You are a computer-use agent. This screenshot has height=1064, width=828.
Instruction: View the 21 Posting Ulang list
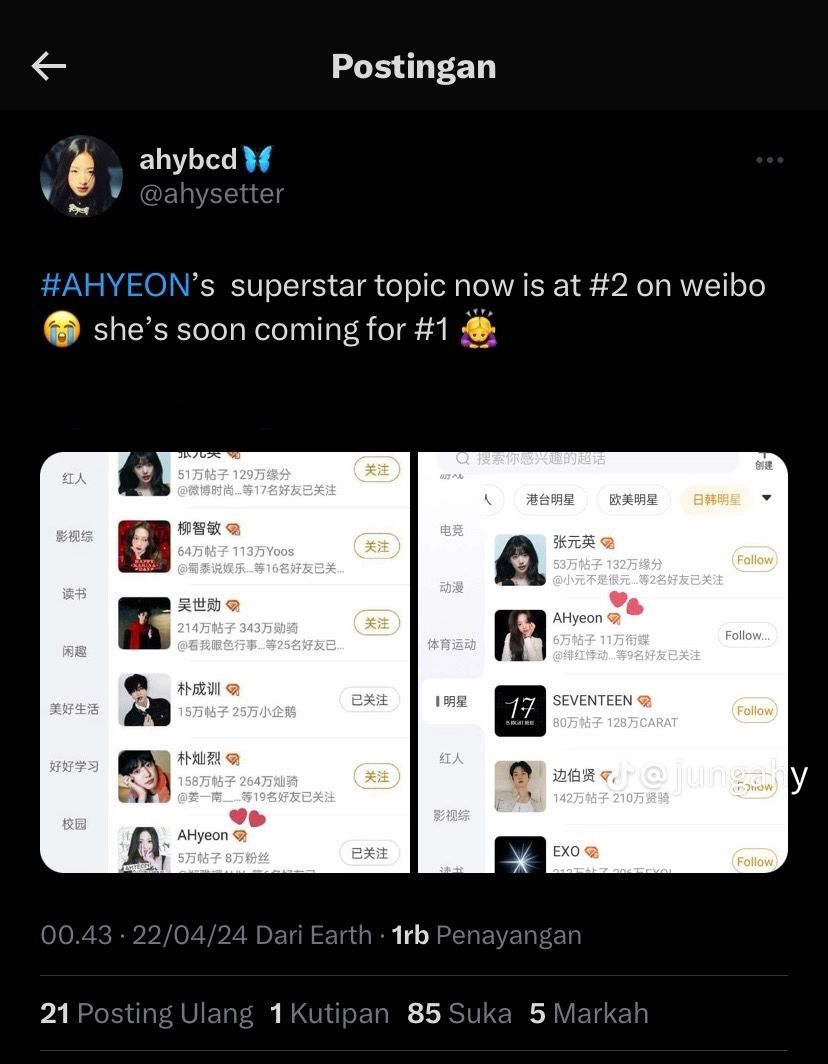[147, 1013]
